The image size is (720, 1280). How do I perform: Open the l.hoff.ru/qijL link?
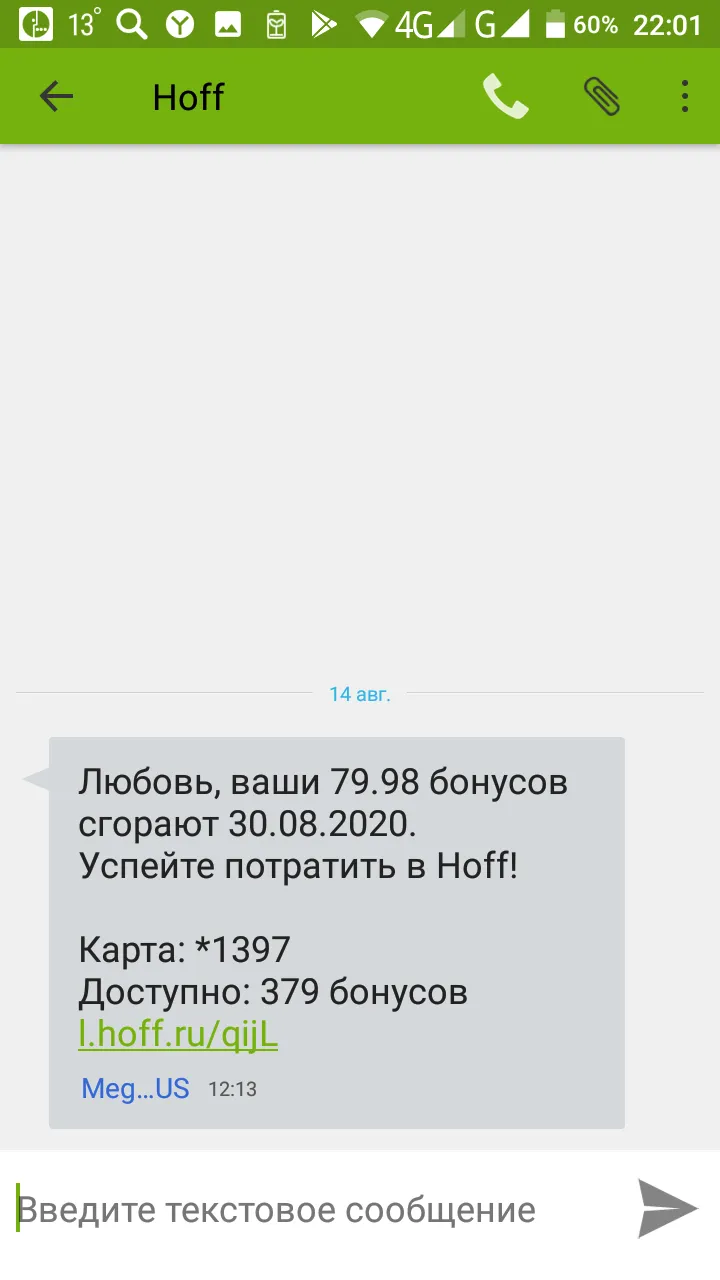pos(178,1035)
